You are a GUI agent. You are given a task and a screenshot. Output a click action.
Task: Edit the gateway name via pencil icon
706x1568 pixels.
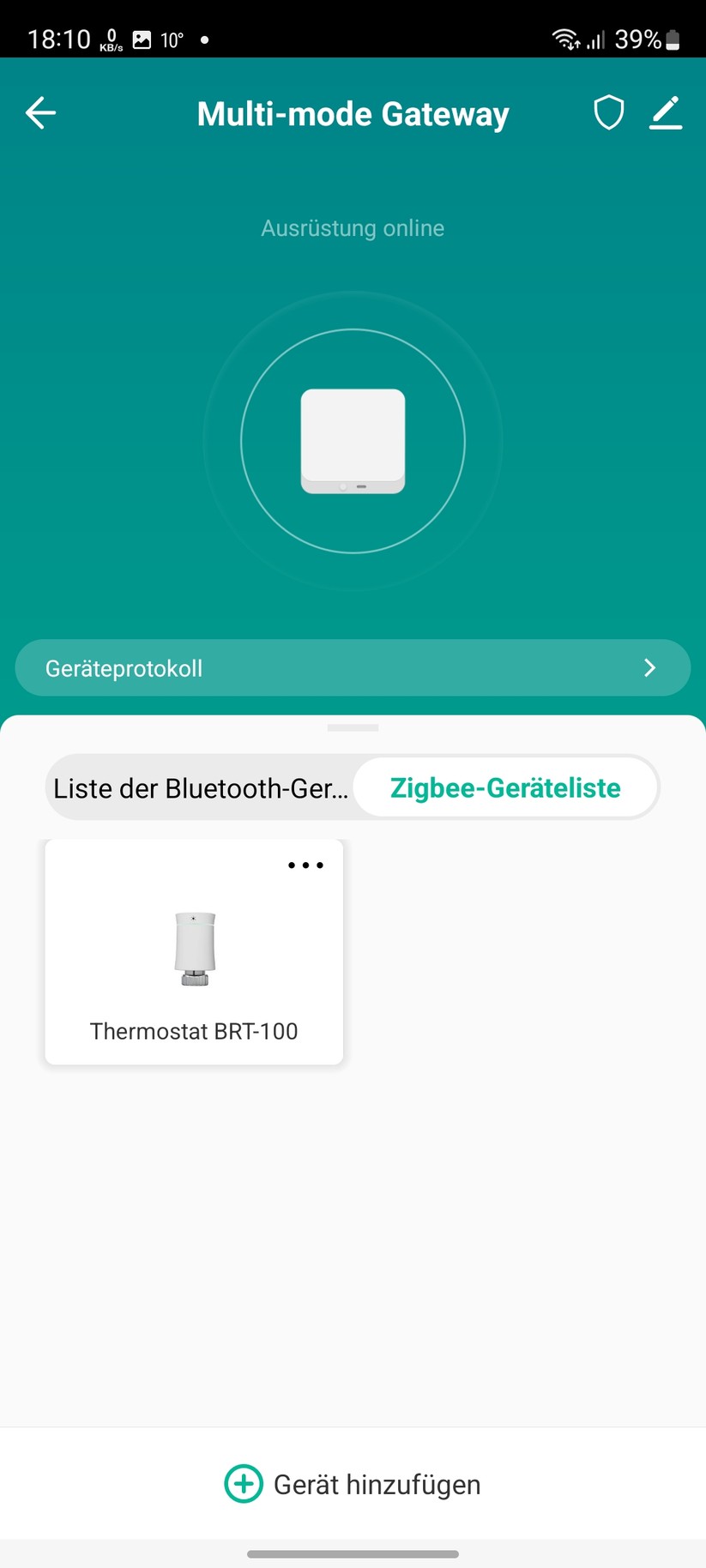coord(666,112)
